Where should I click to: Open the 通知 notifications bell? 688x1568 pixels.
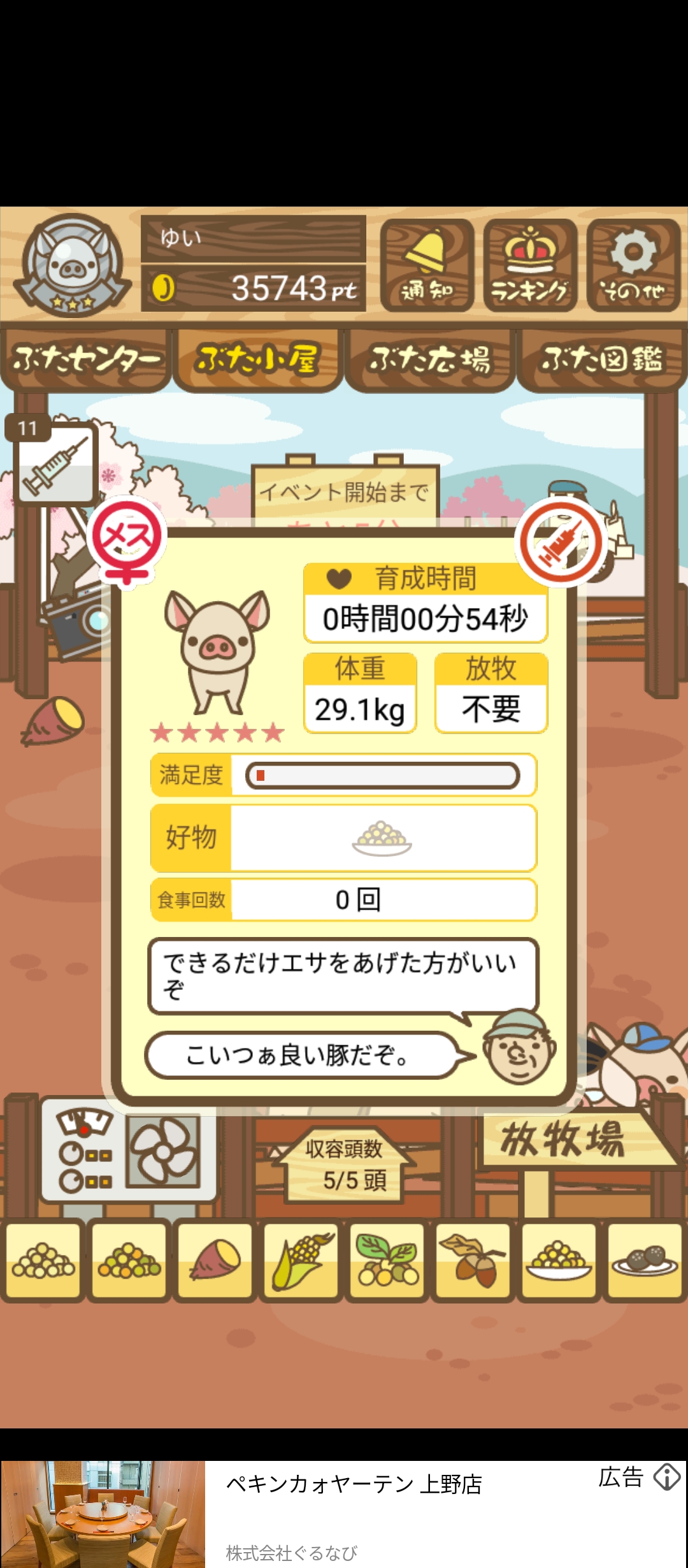click(427, 266)
